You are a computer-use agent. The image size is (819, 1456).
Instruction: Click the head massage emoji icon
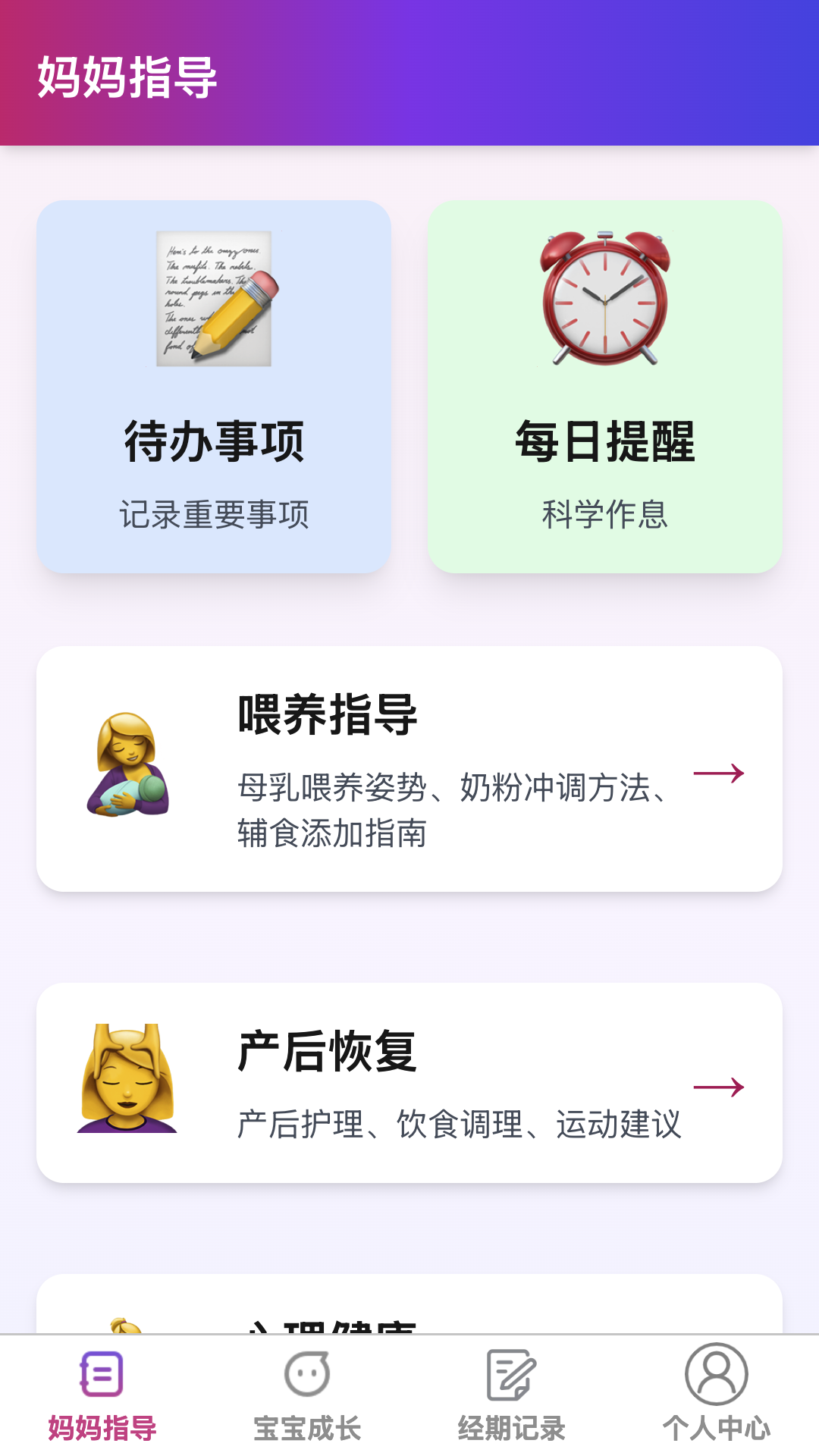click(129, 1084)
